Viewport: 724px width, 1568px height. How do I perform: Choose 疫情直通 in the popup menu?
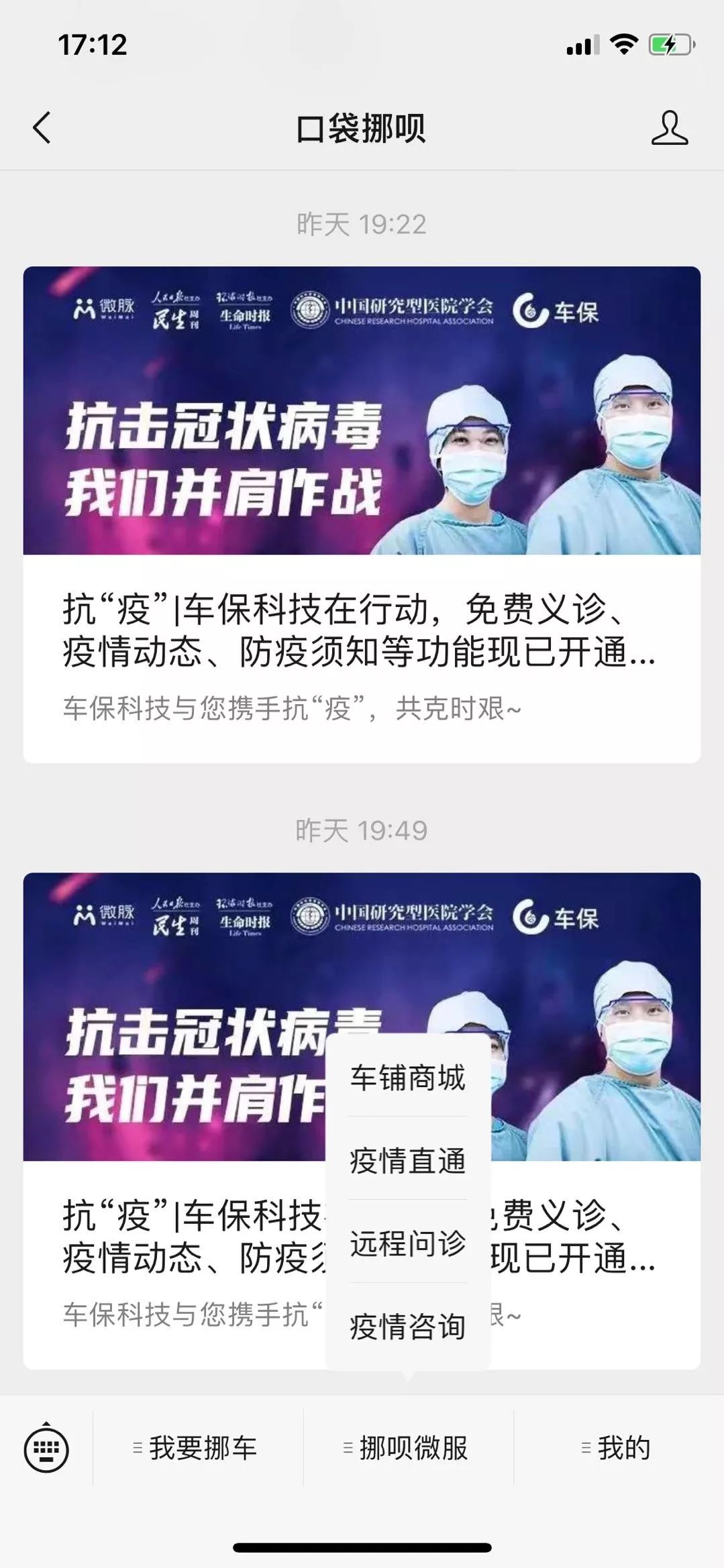click(x=407, y=1161)
